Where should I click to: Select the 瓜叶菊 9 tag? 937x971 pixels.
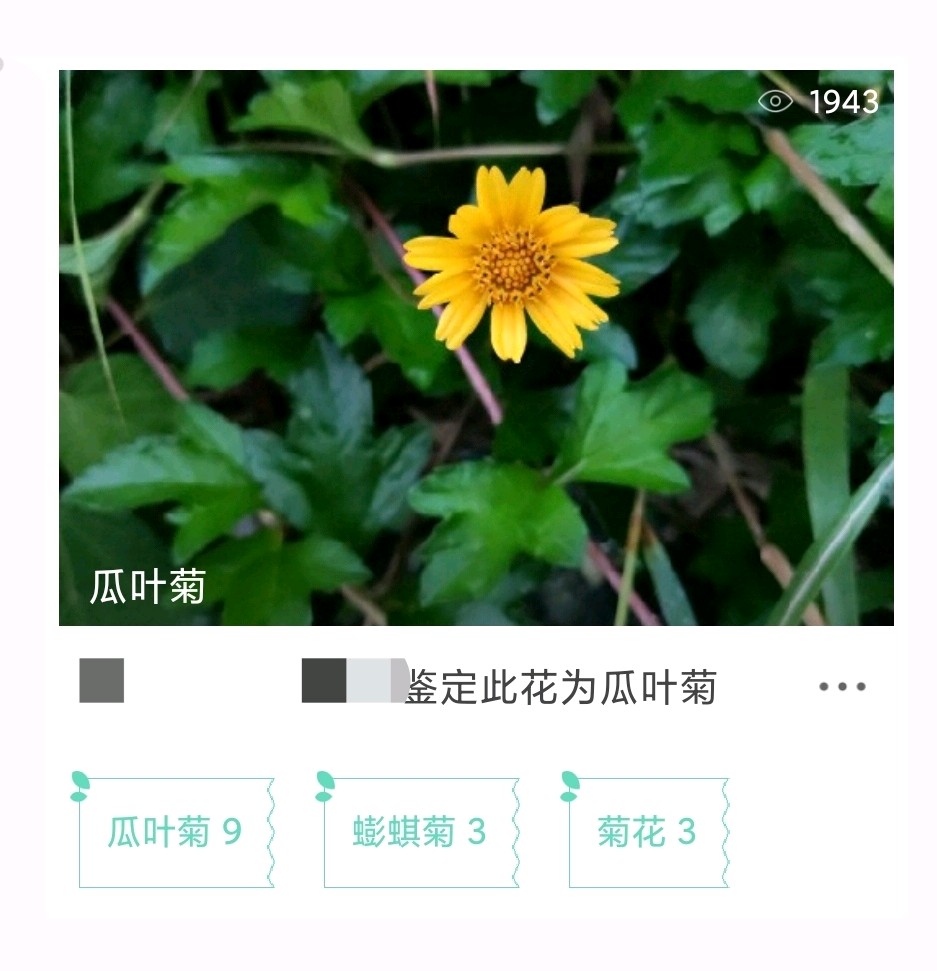pos(176,832)
